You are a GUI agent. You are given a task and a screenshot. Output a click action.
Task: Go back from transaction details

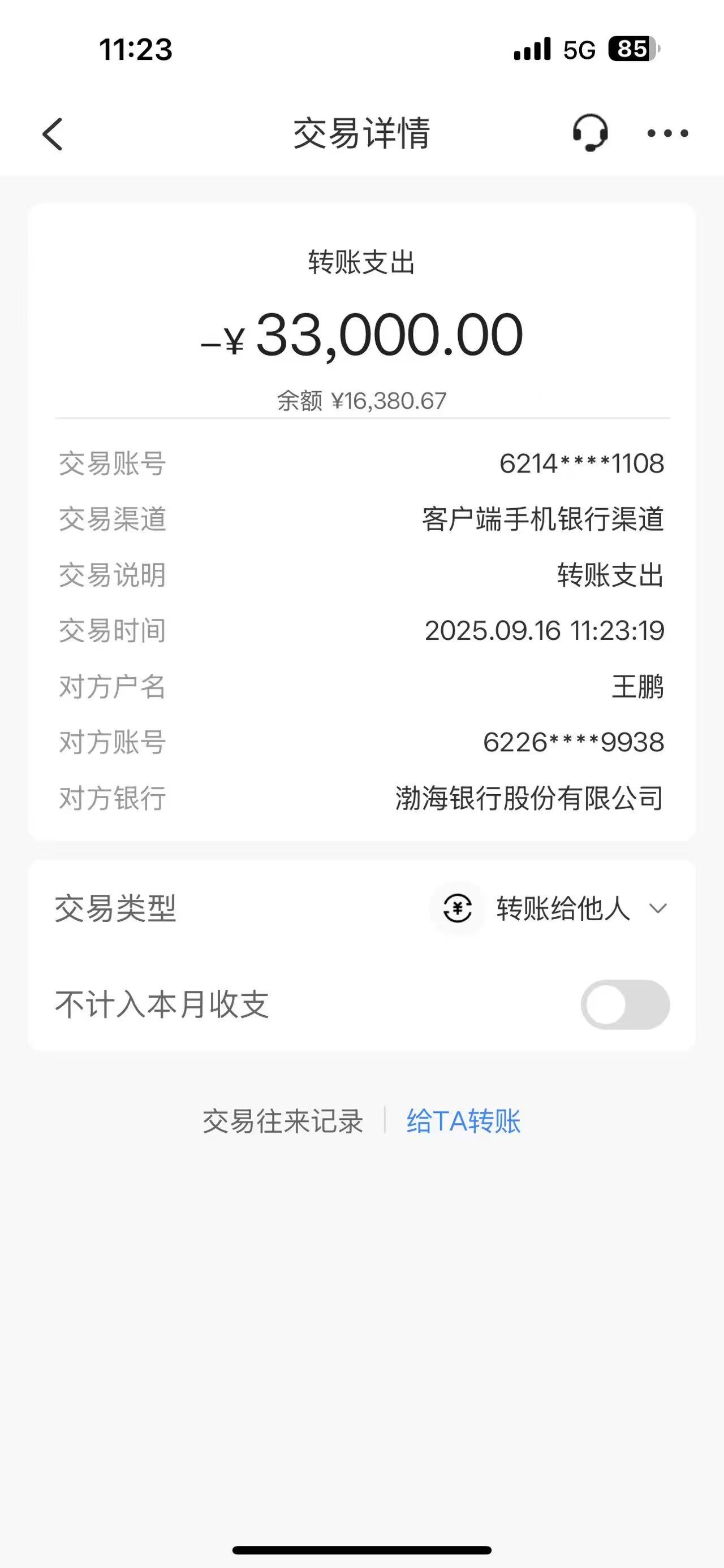[x=53, y=133]
